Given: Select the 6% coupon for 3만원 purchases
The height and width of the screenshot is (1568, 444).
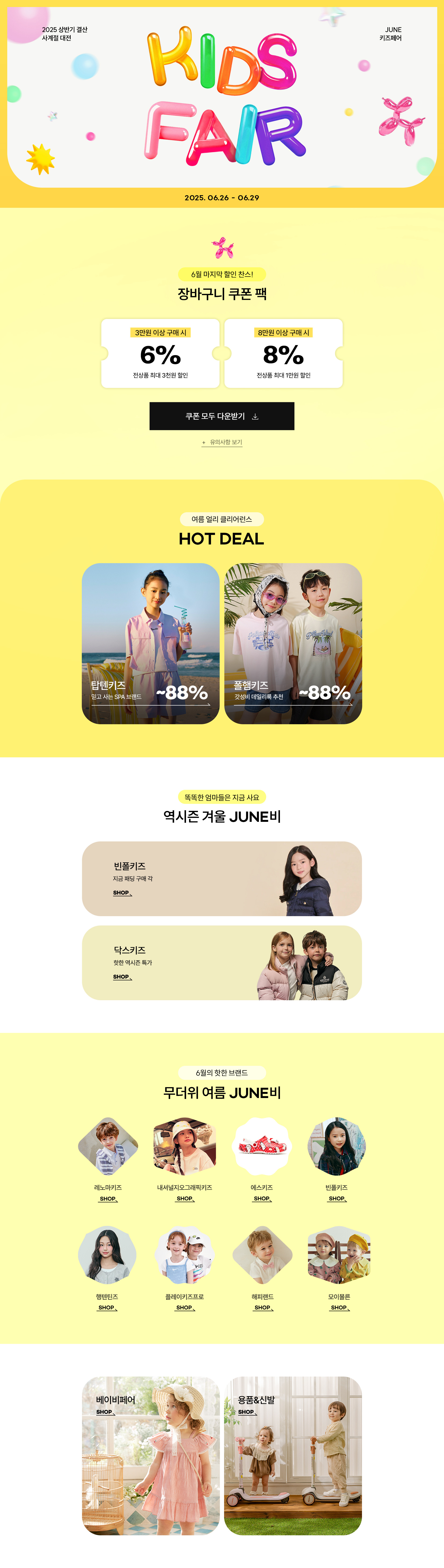Looking at the screenshot, I should pyautogui.click(x=160, y=353).
